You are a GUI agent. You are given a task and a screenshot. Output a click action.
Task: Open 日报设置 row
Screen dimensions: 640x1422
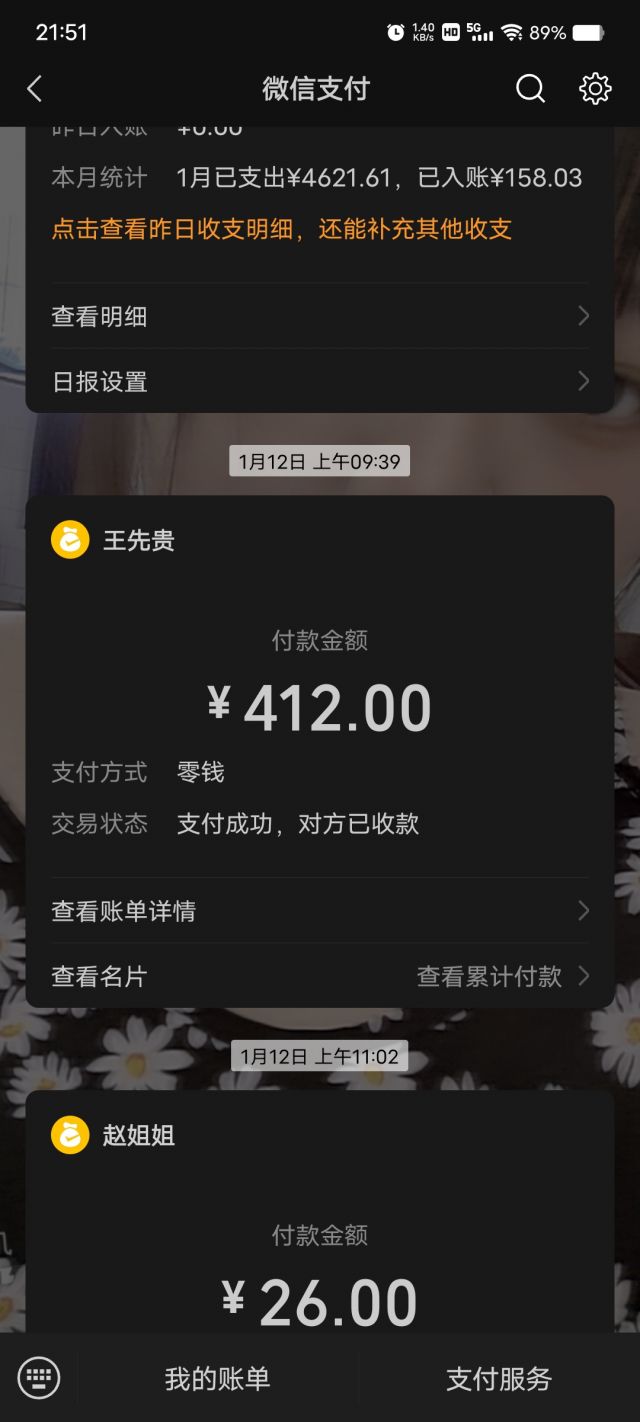tap(320, 381)
